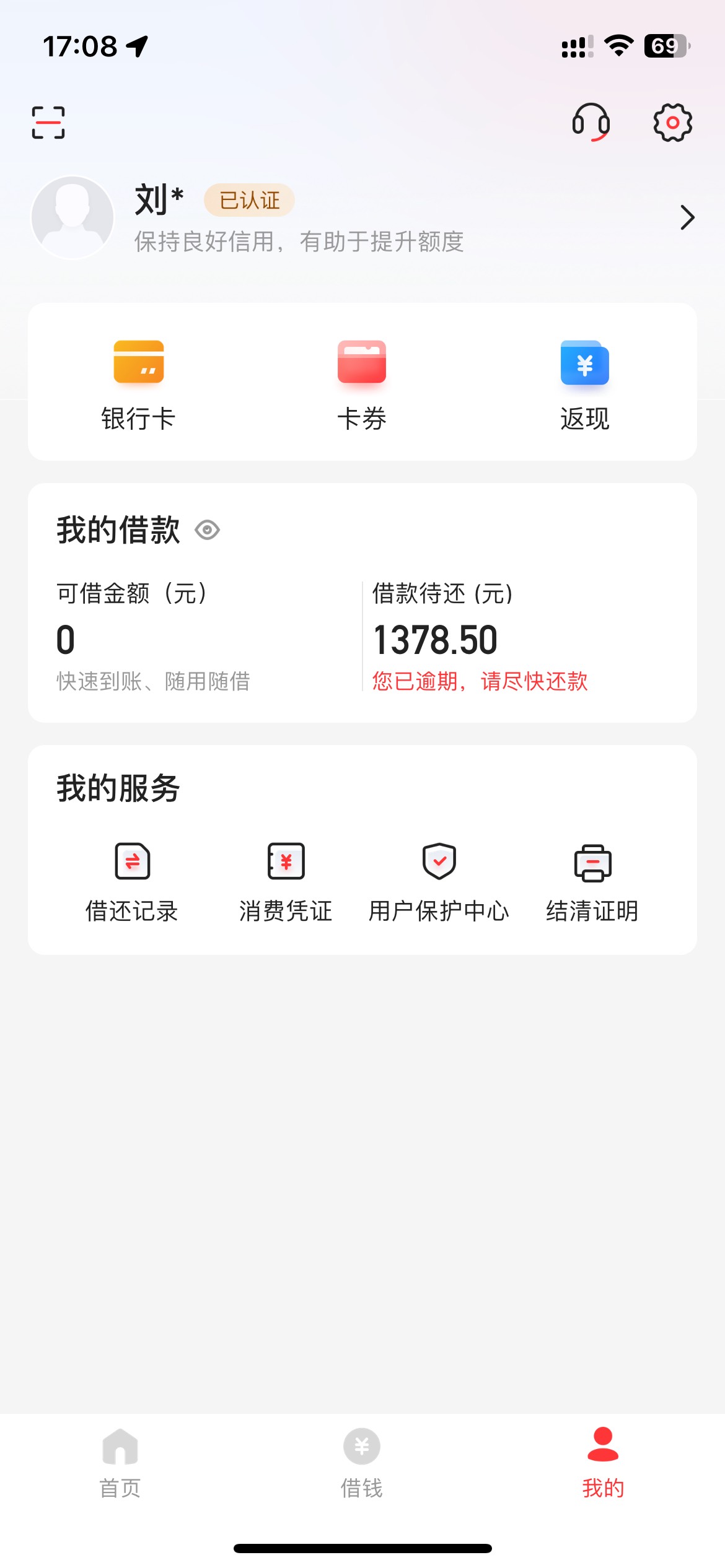The width and height of the screenshot is (725, 1568).
Task: View 可借金额 available credit
Action: pos(154,637)
